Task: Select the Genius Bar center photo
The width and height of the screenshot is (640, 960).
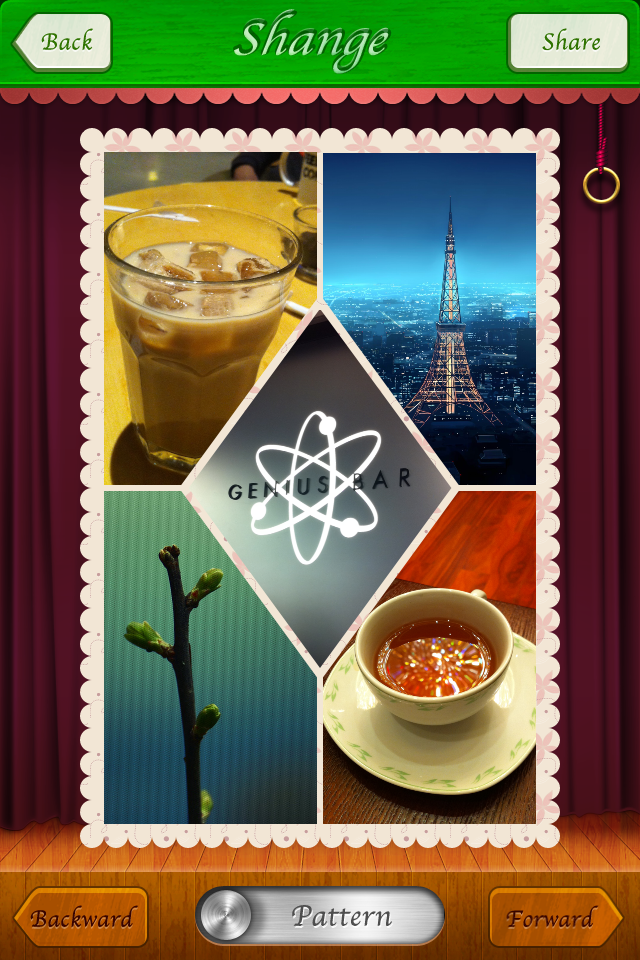Action: (320, 490)
